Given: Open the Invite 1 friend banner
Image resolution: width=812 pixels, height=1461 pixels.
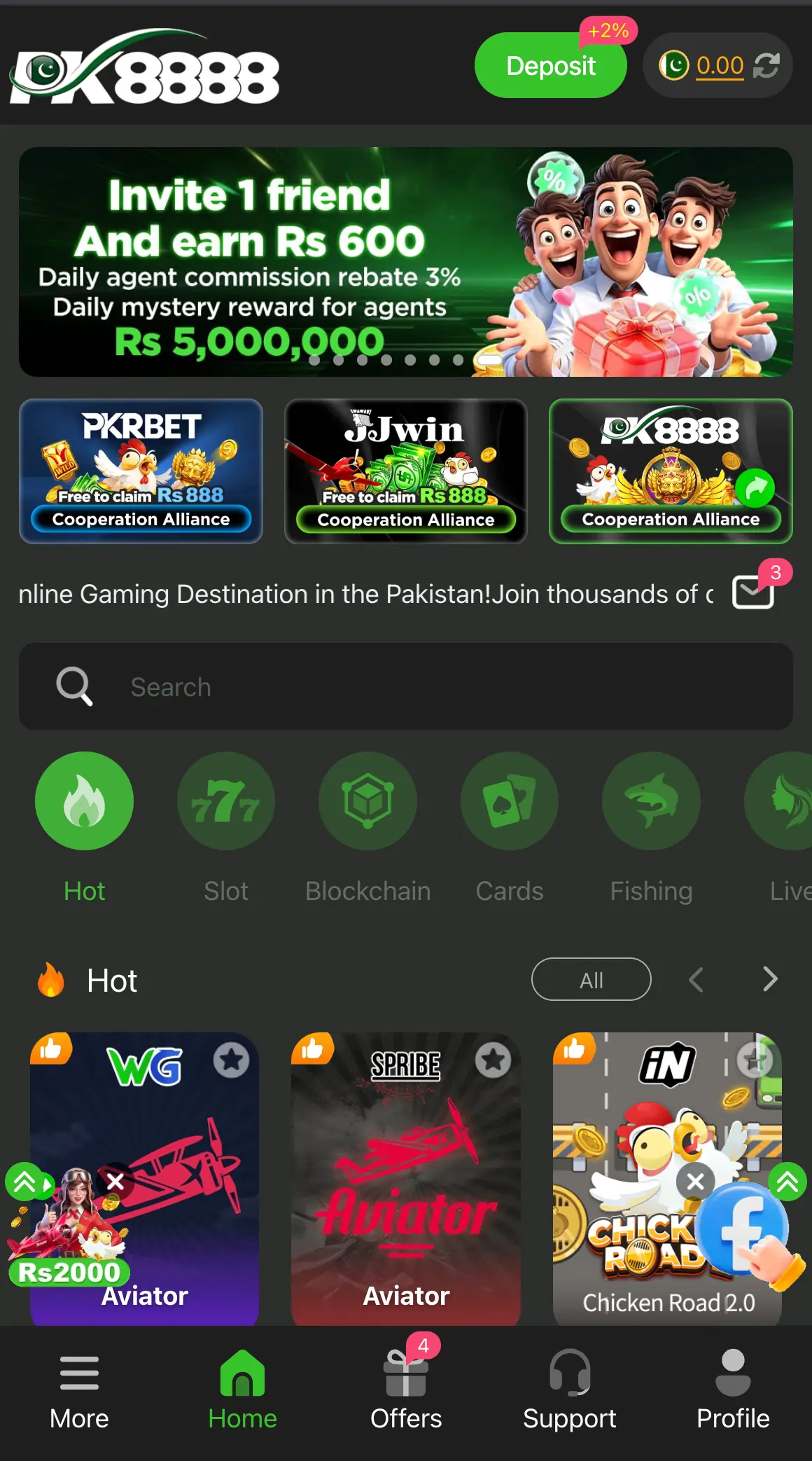Looking at the screenshot, I should pos(406,262).
